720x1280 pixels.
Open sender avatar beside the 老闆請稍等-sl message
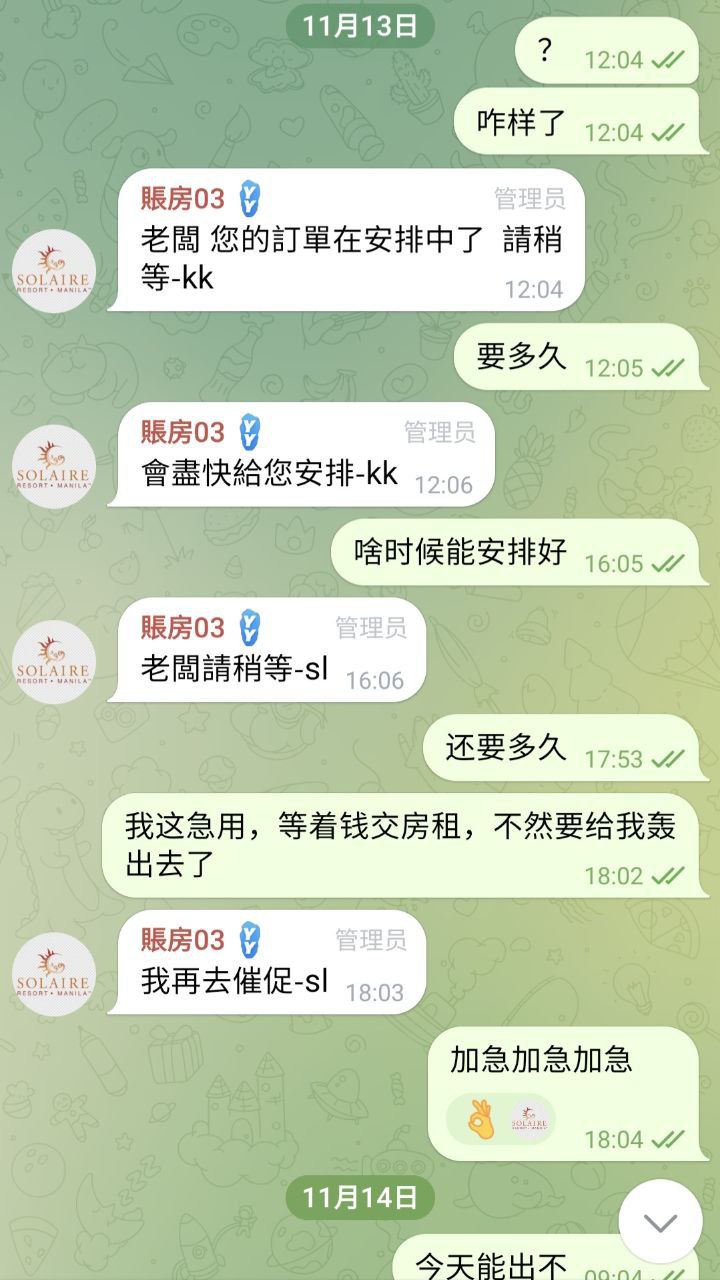pyautogui.click(x=54, y=662)
